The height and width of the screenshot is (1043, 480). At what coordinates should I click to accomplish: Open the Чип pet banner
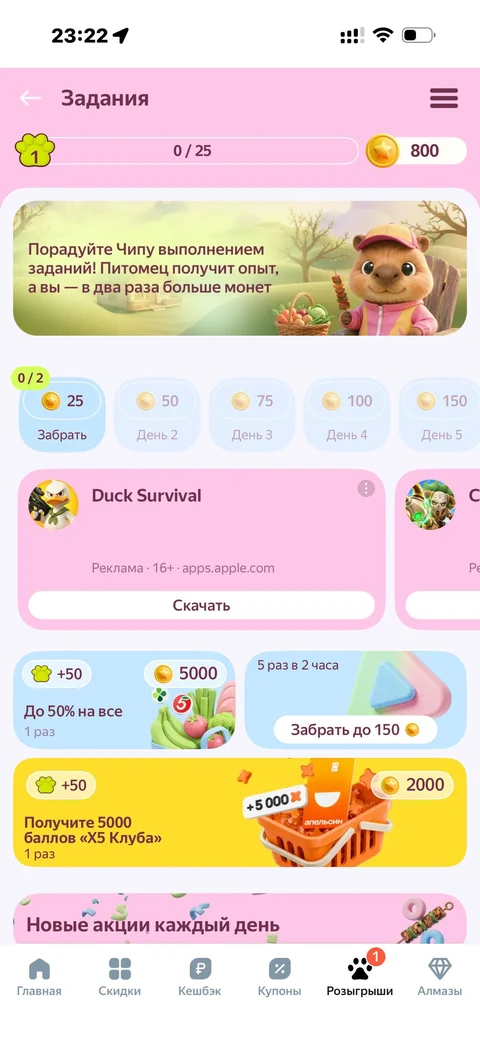point(240,268)
